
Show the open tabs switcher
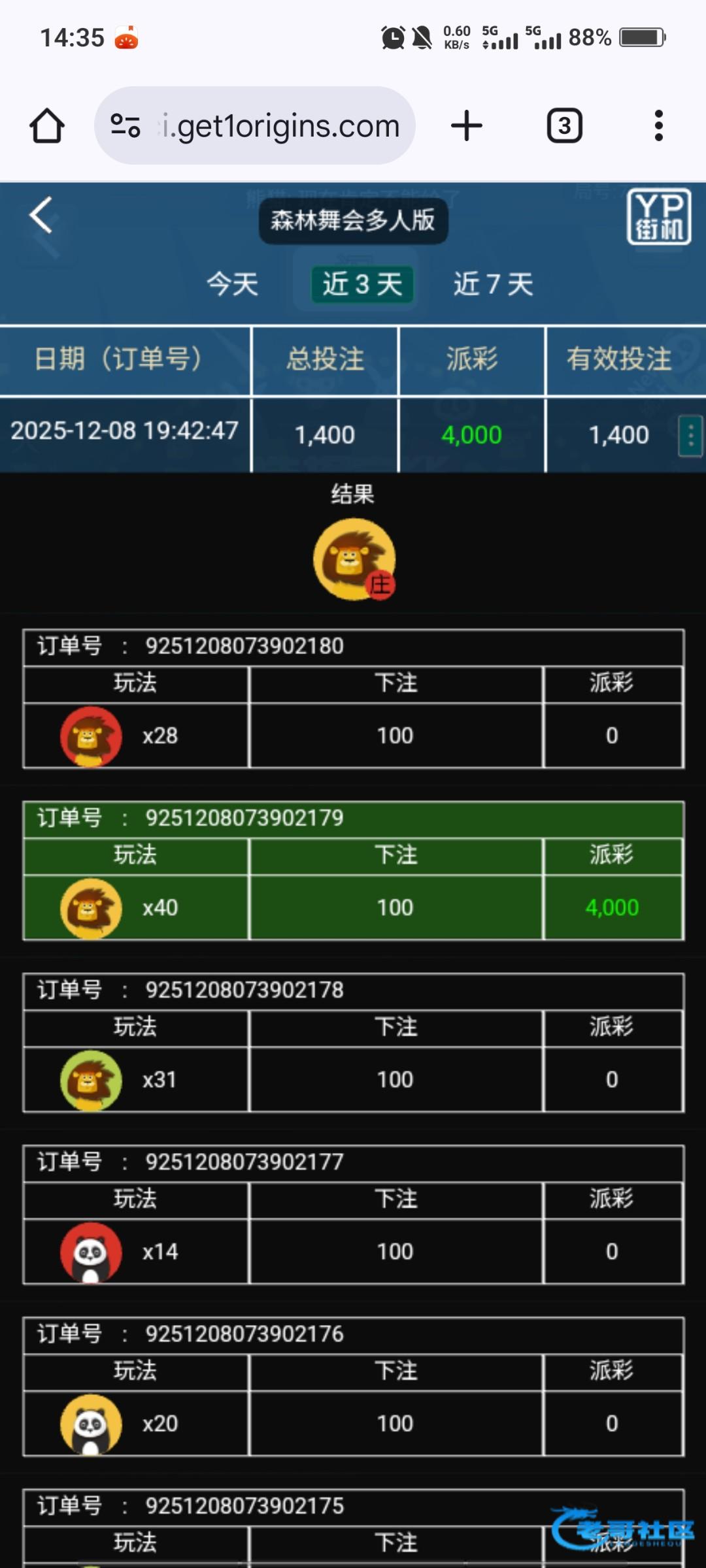(x=564, y=125)
